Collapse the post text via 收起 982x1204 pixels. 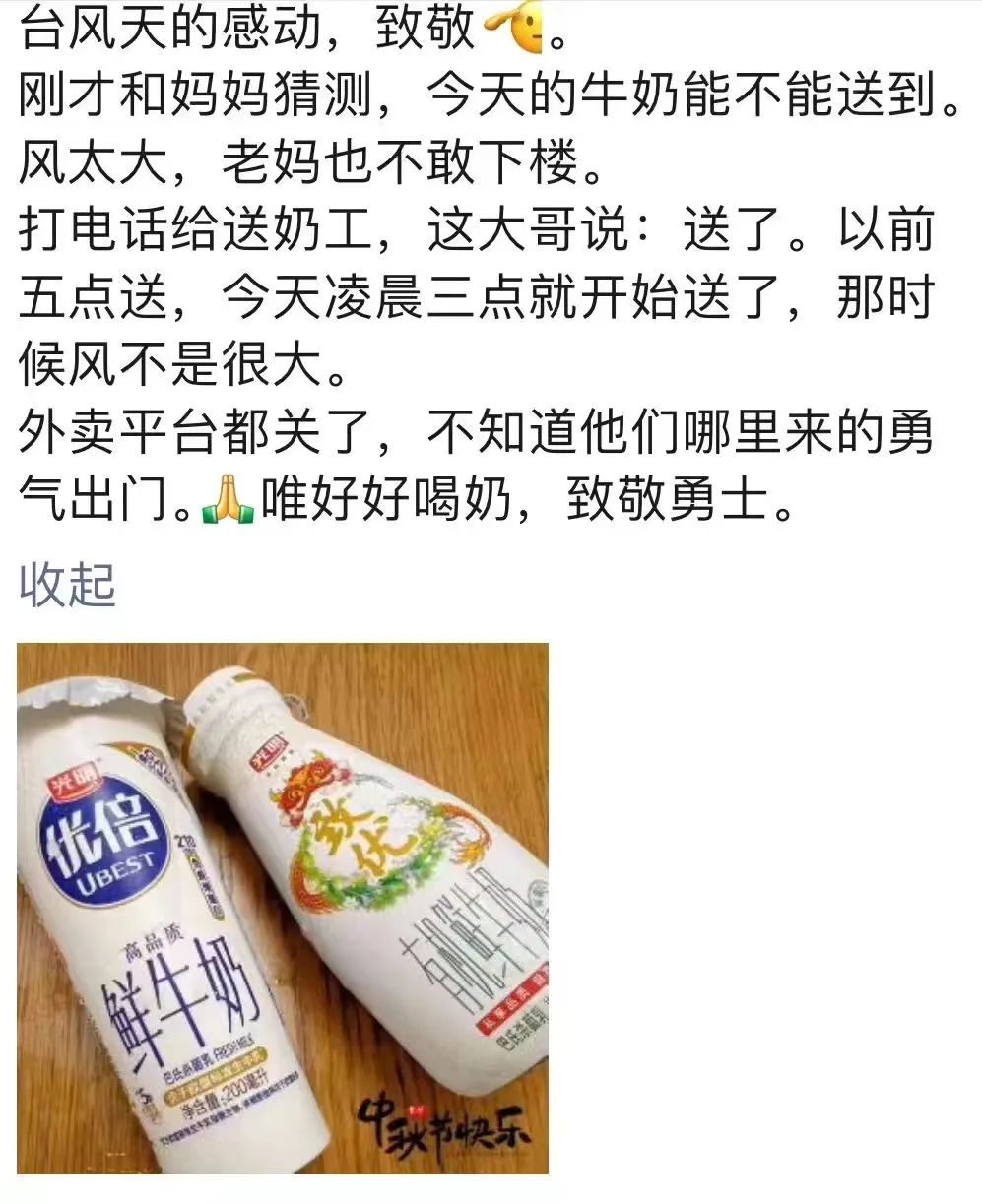tap(67, 586)
